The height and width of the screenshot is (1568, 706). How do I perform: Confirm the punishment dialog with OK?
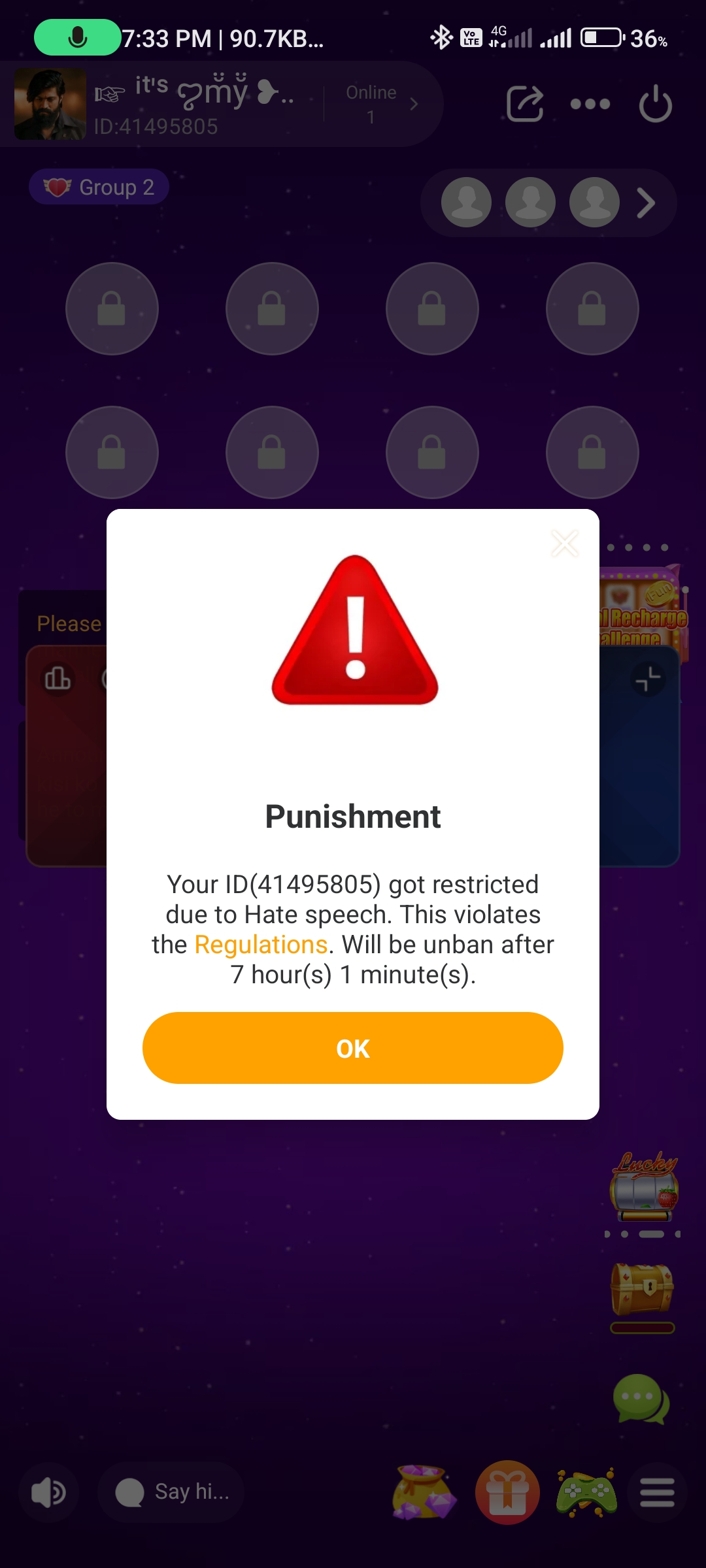click(x=353, y=1048)
